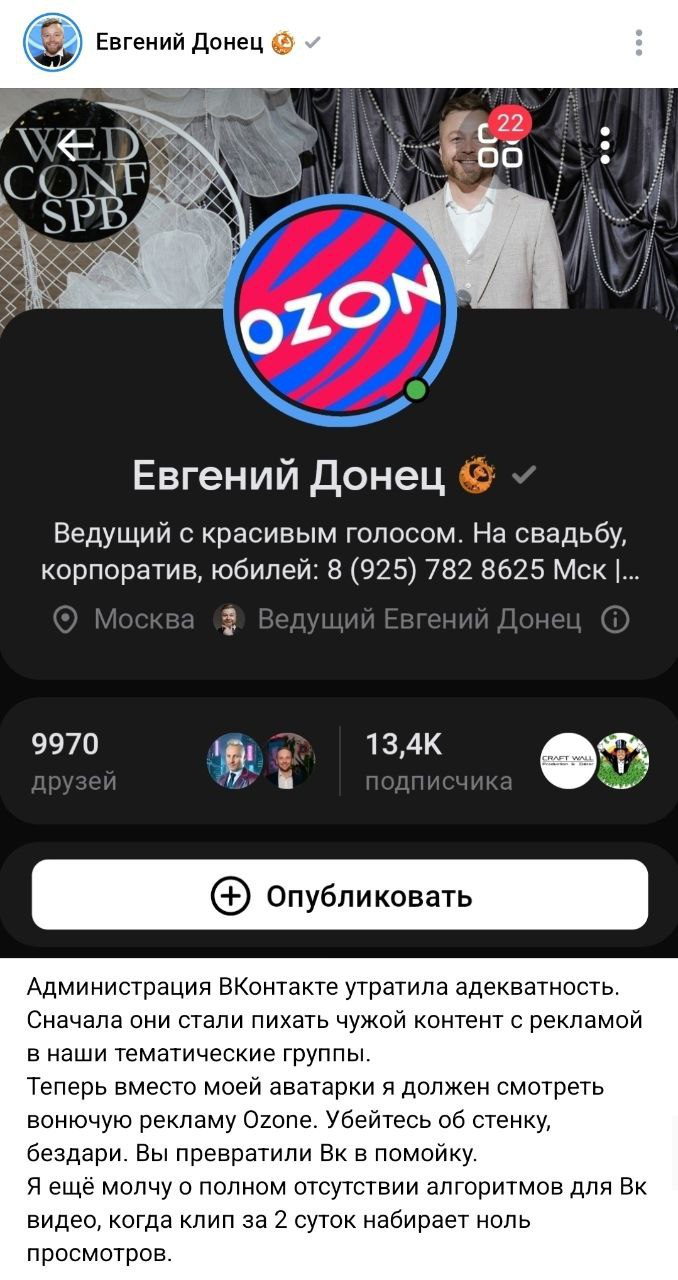Open Евгений Донец's profile via the header avatar
This screenshot has height=1280, width=678.
[52, 42]
